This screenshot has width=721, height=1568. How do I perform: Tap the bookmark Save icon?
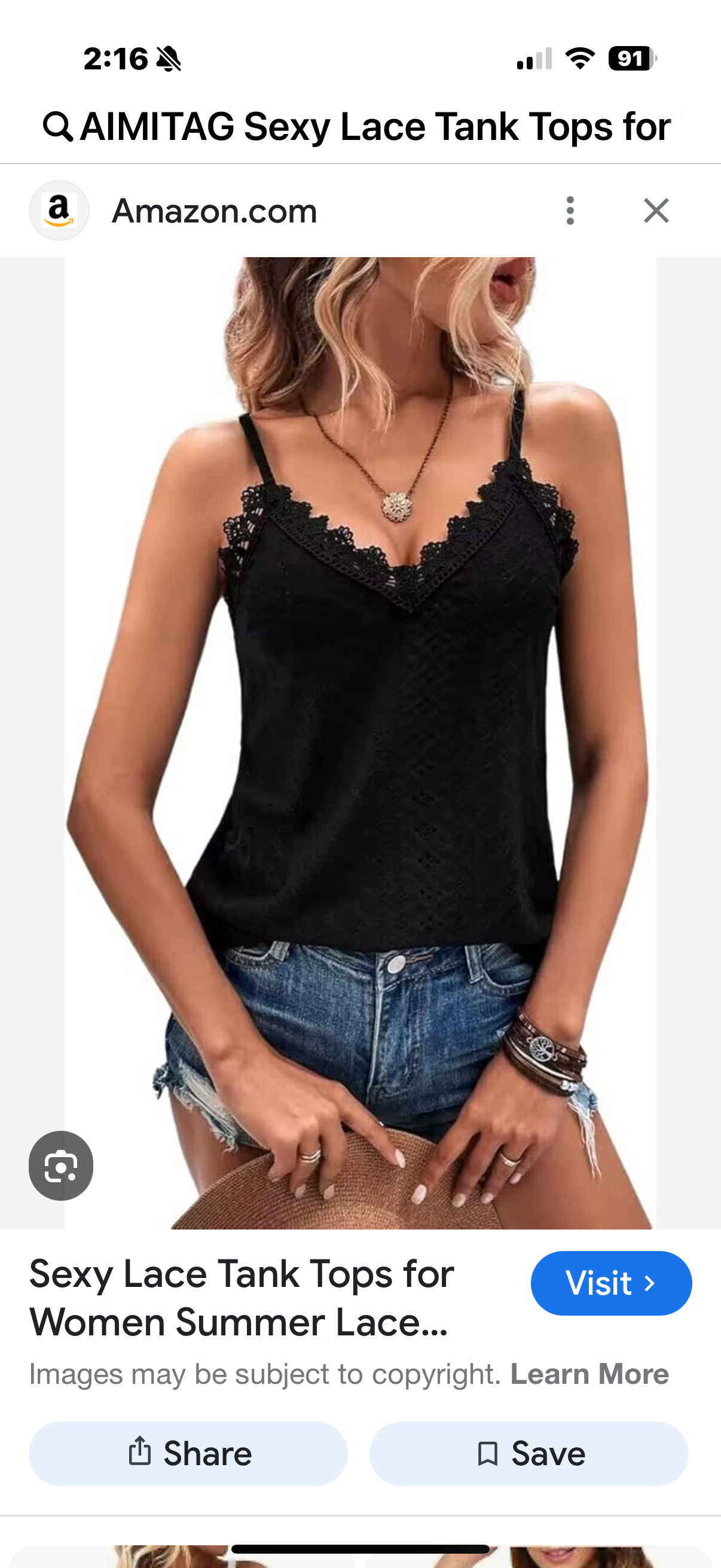tap(487, 1453)
